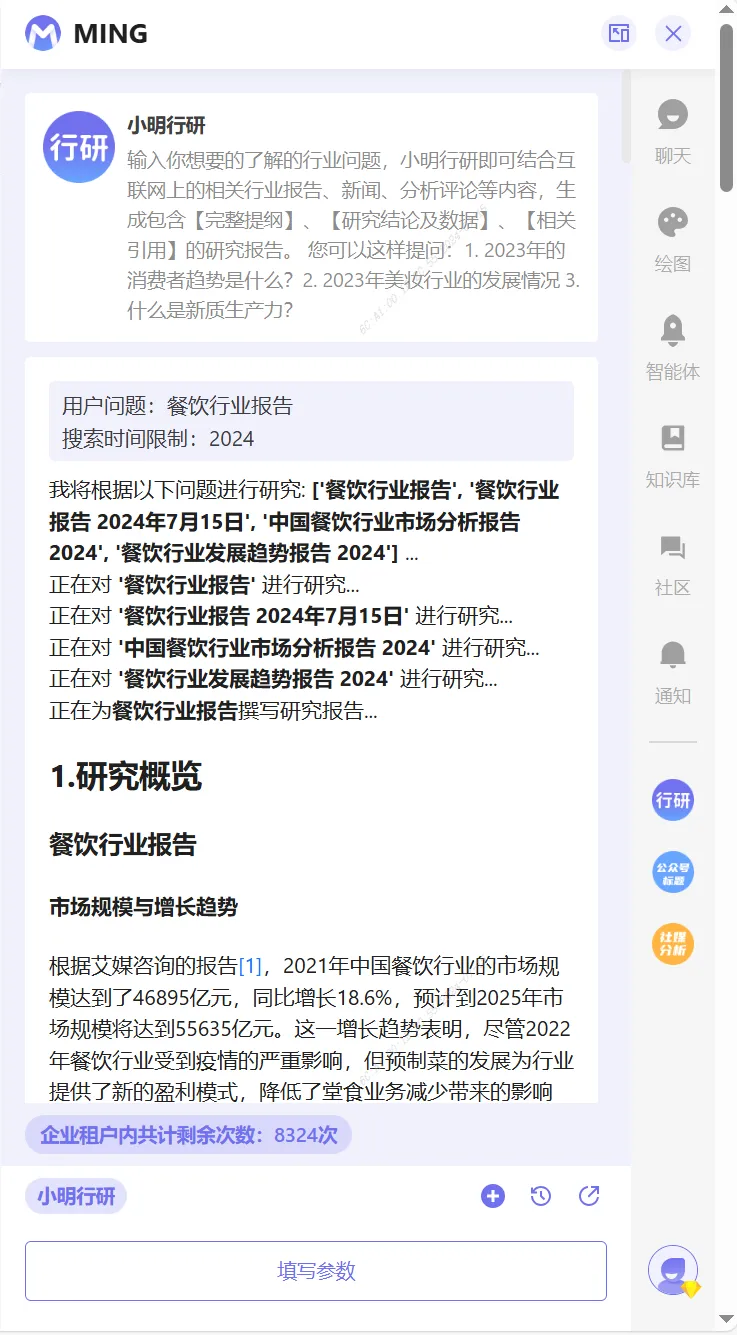The height and width of the screenshot is (1335, 737).
Task: Open picture-in-picture mode icon
Action: [x=618, y=33]
